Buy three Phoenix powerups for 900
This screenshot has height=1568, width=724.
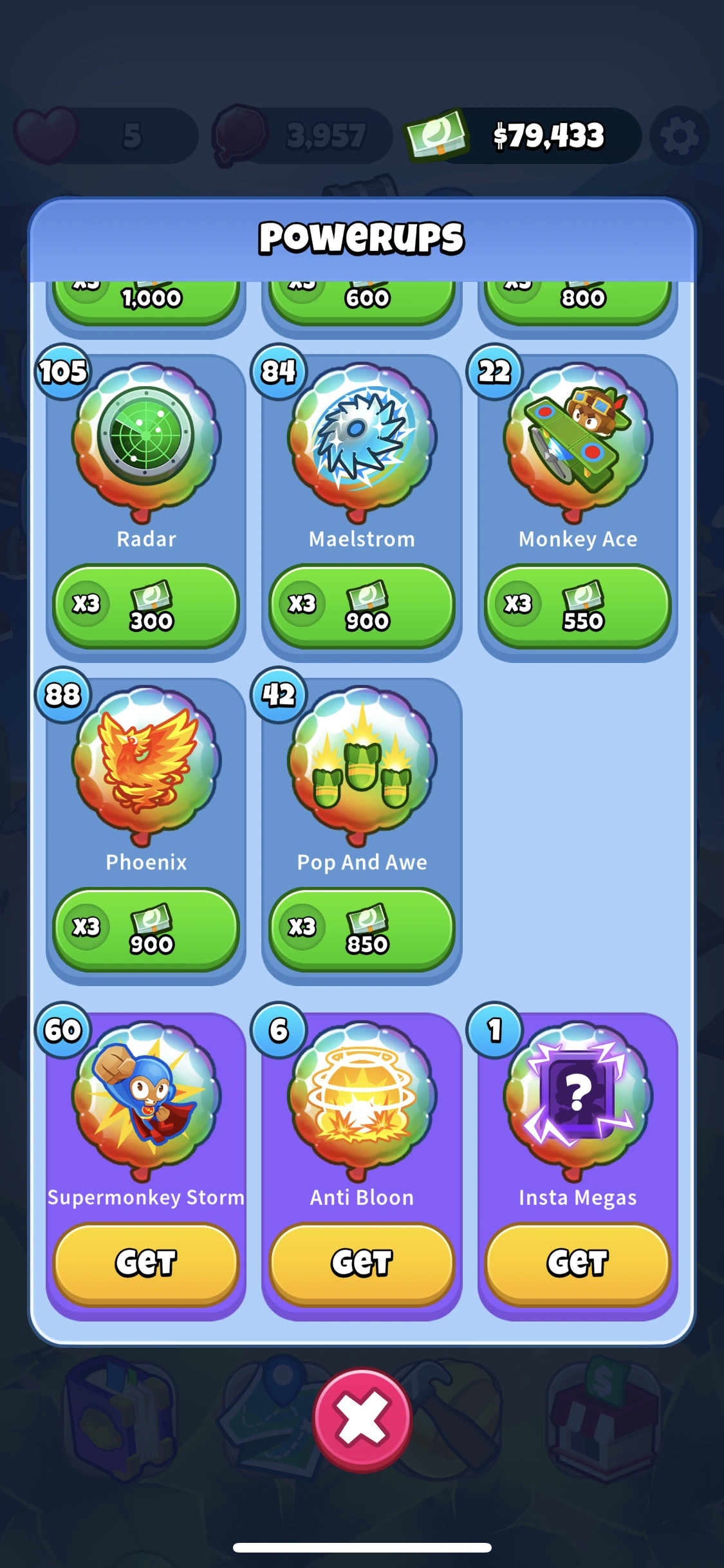coord(147,929)
